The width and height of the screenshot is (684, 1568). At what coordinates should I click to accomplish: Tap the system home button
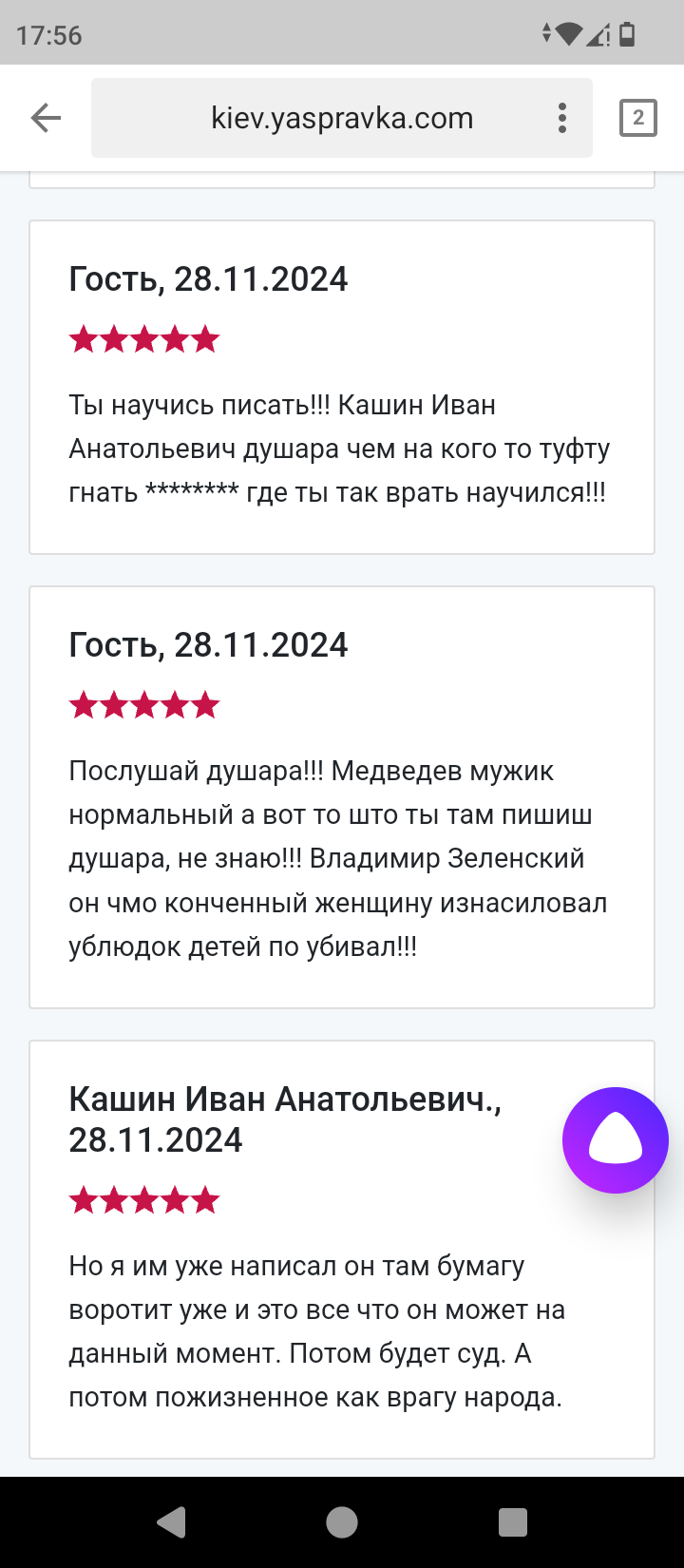click(x=342, y=1522)
